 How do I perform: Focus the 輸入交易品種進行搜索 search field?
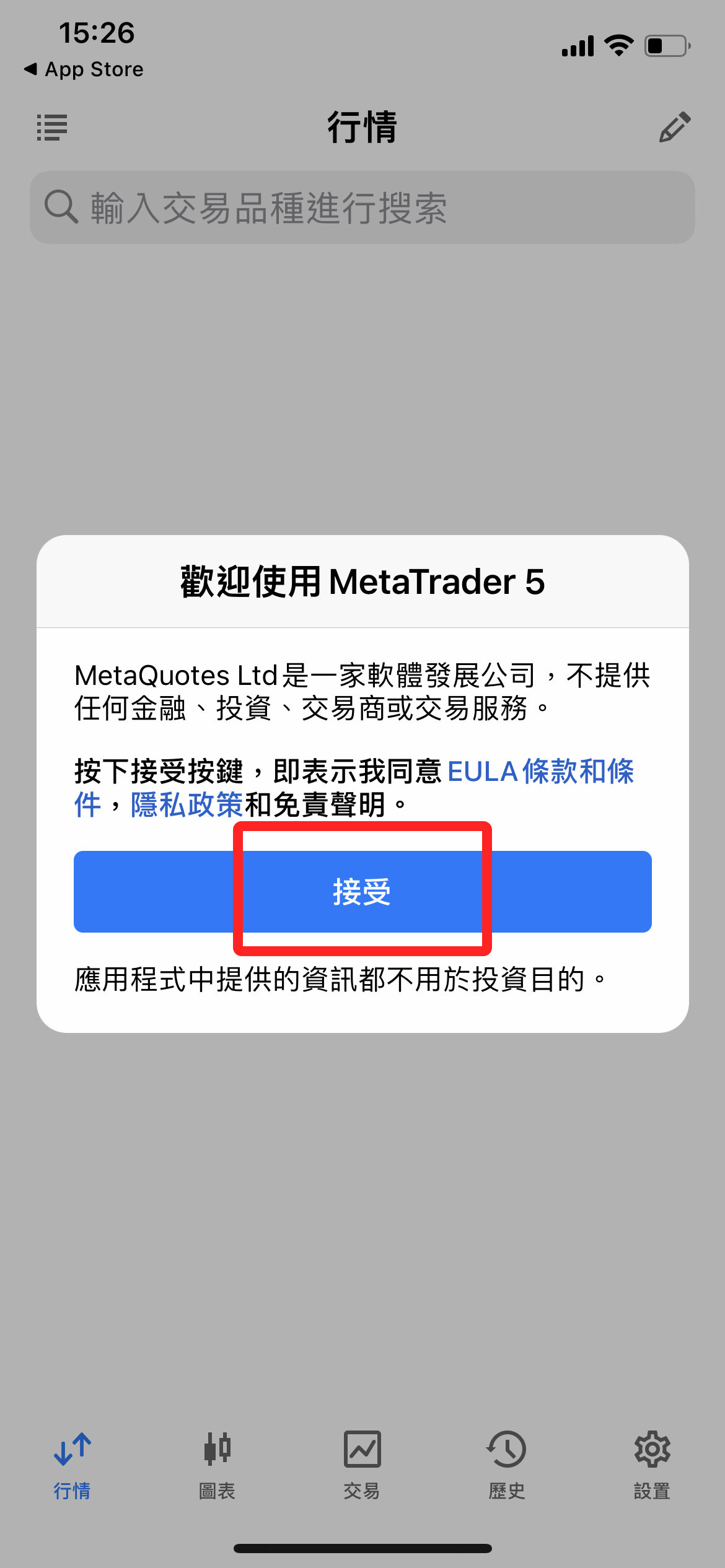pos(362,208)
